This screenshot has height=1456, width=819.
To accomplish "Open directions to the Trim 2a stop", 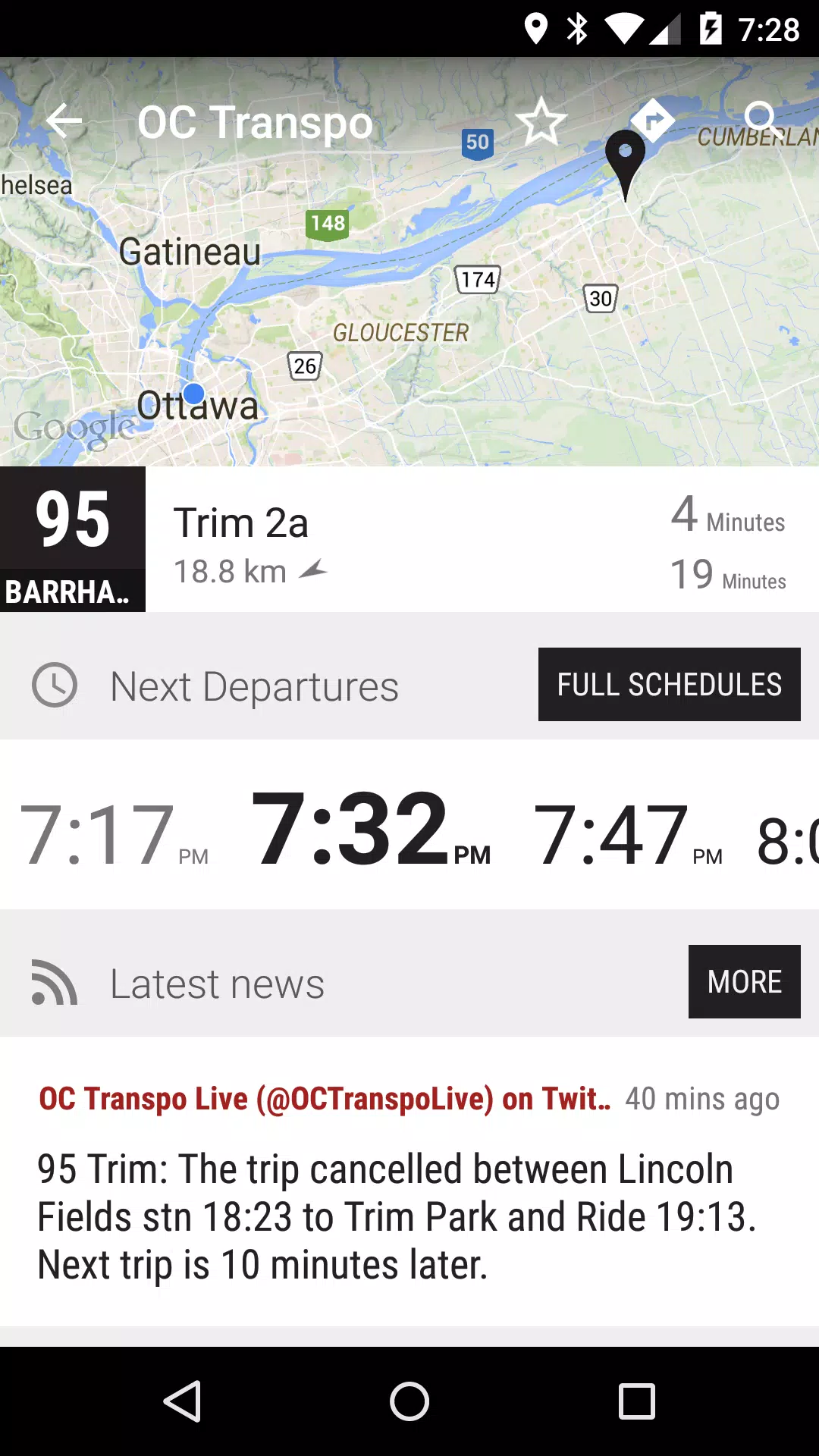I will point(652,120).
